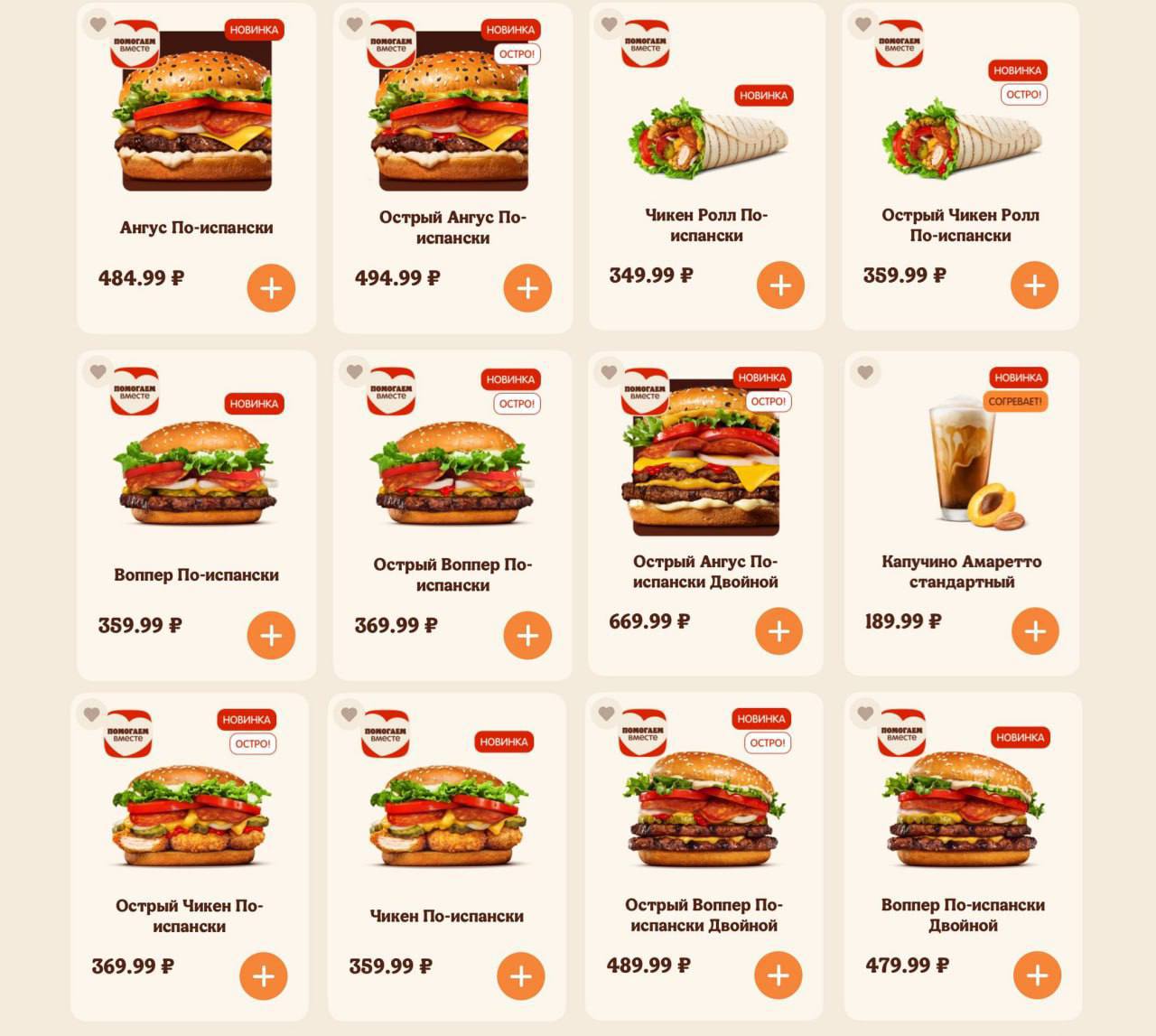The height and width of the screenshot is (1036, 1156).
Task: Add Воппер По-испански for 359.99 ₽
Action: [271, 635]
